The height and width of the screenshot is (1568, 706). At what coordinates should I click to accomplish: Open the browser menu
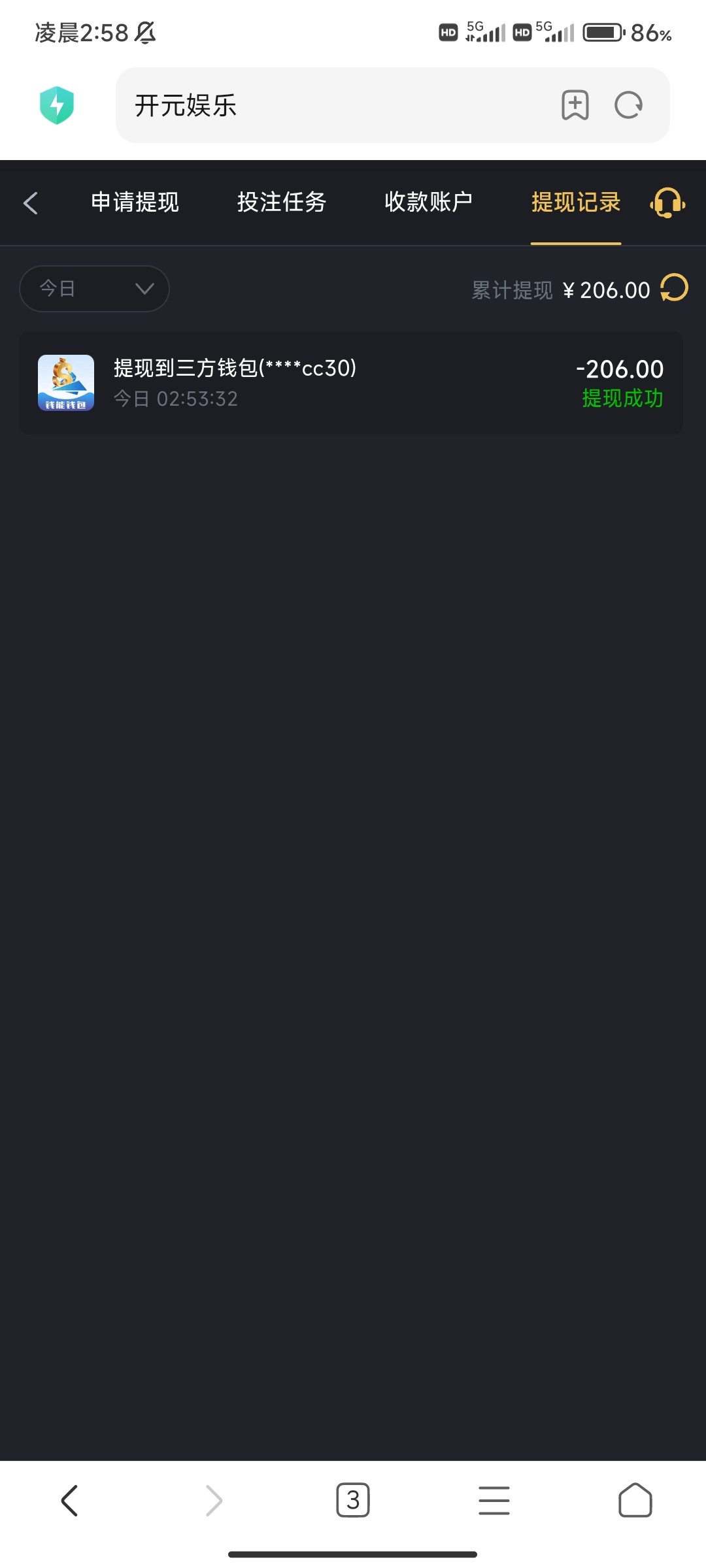[494, 1500]
